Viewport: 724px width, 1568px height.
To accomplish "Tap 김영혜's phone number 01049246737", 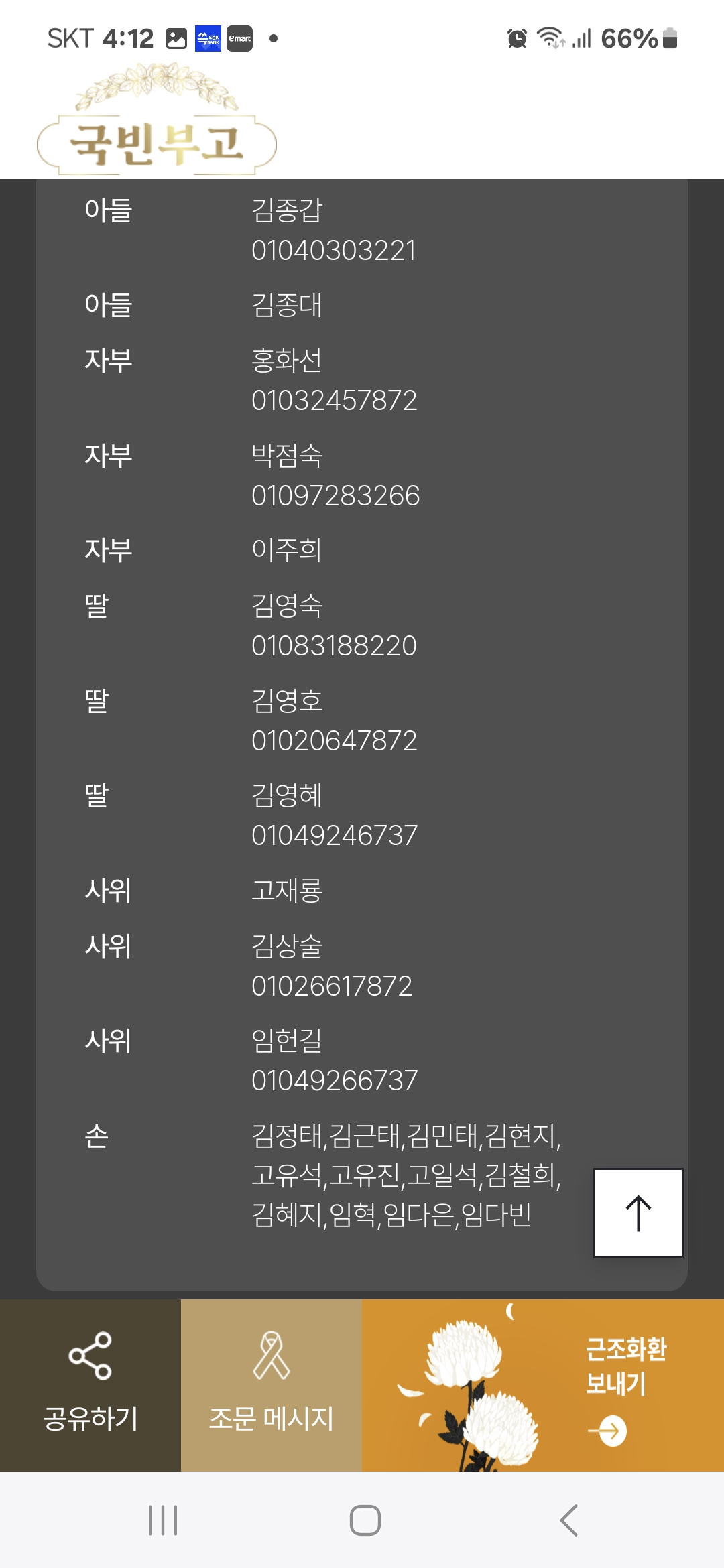I will click(335, 836).
